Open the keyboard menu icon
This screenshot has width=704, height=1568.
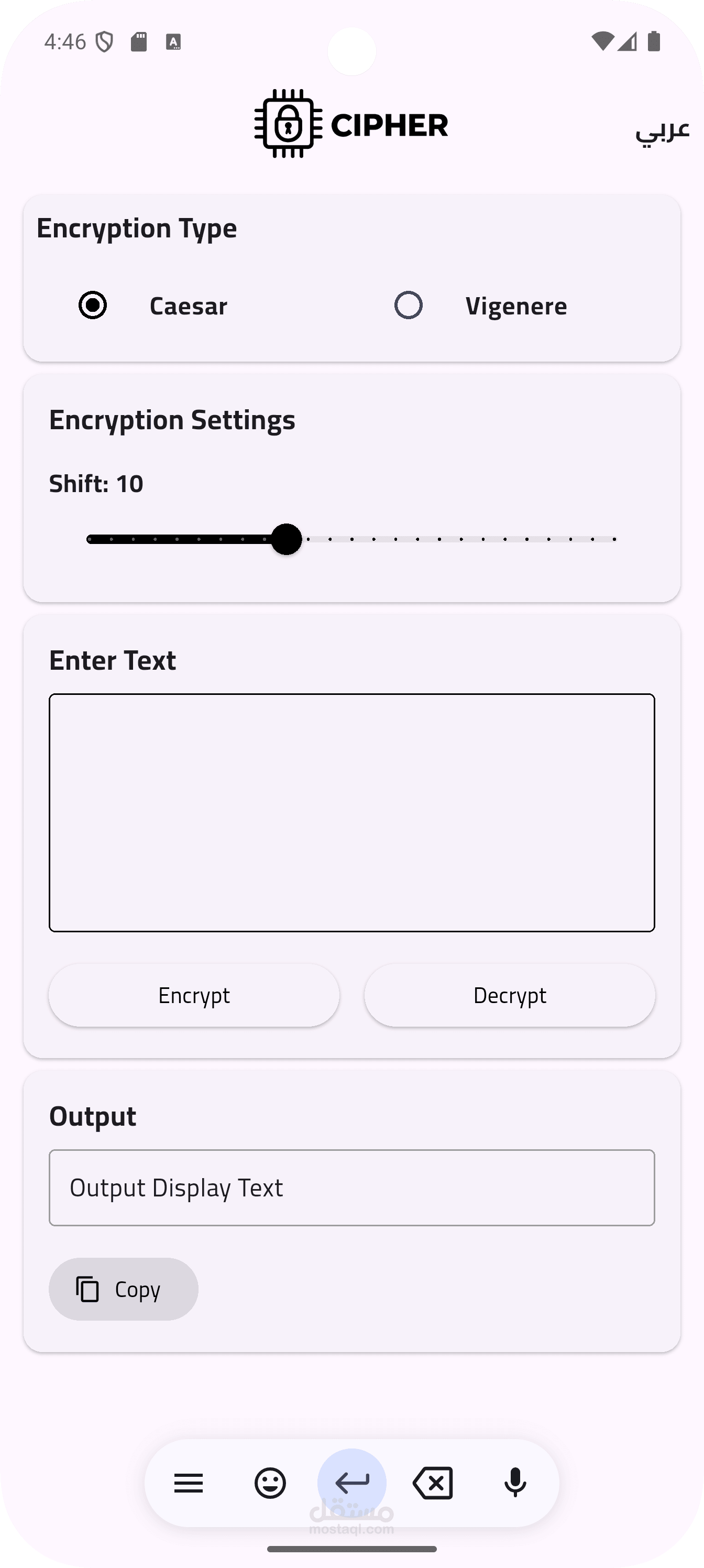tap(189, 1484)
